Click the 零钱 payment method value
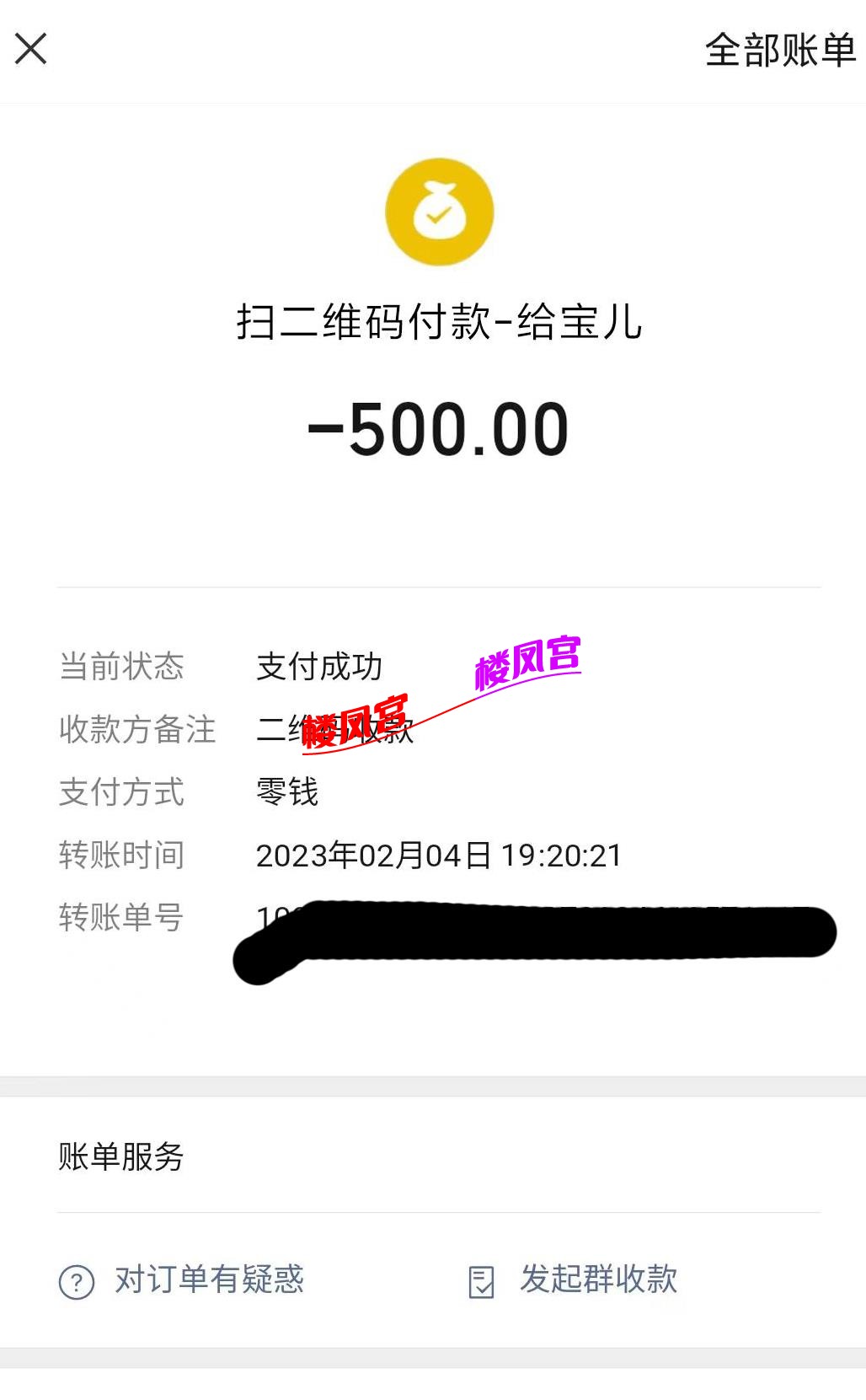 click(x=285, y=792)
